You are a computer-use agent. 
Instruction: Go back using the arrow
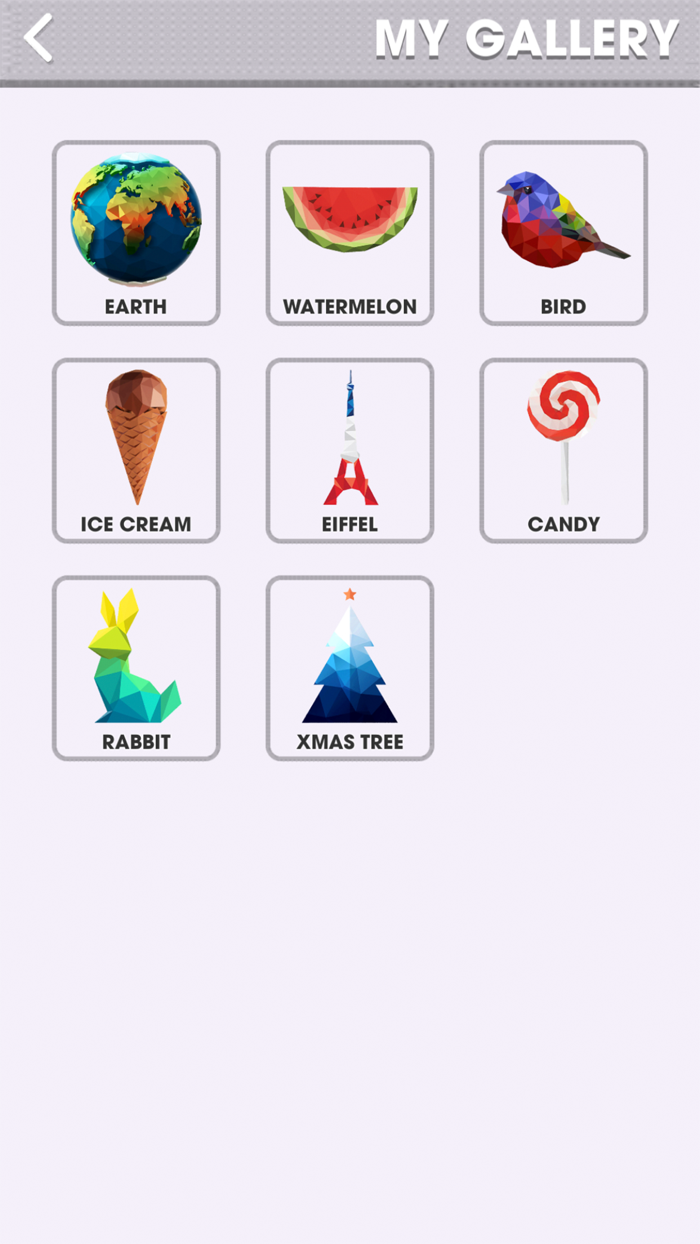click(39, 38)
